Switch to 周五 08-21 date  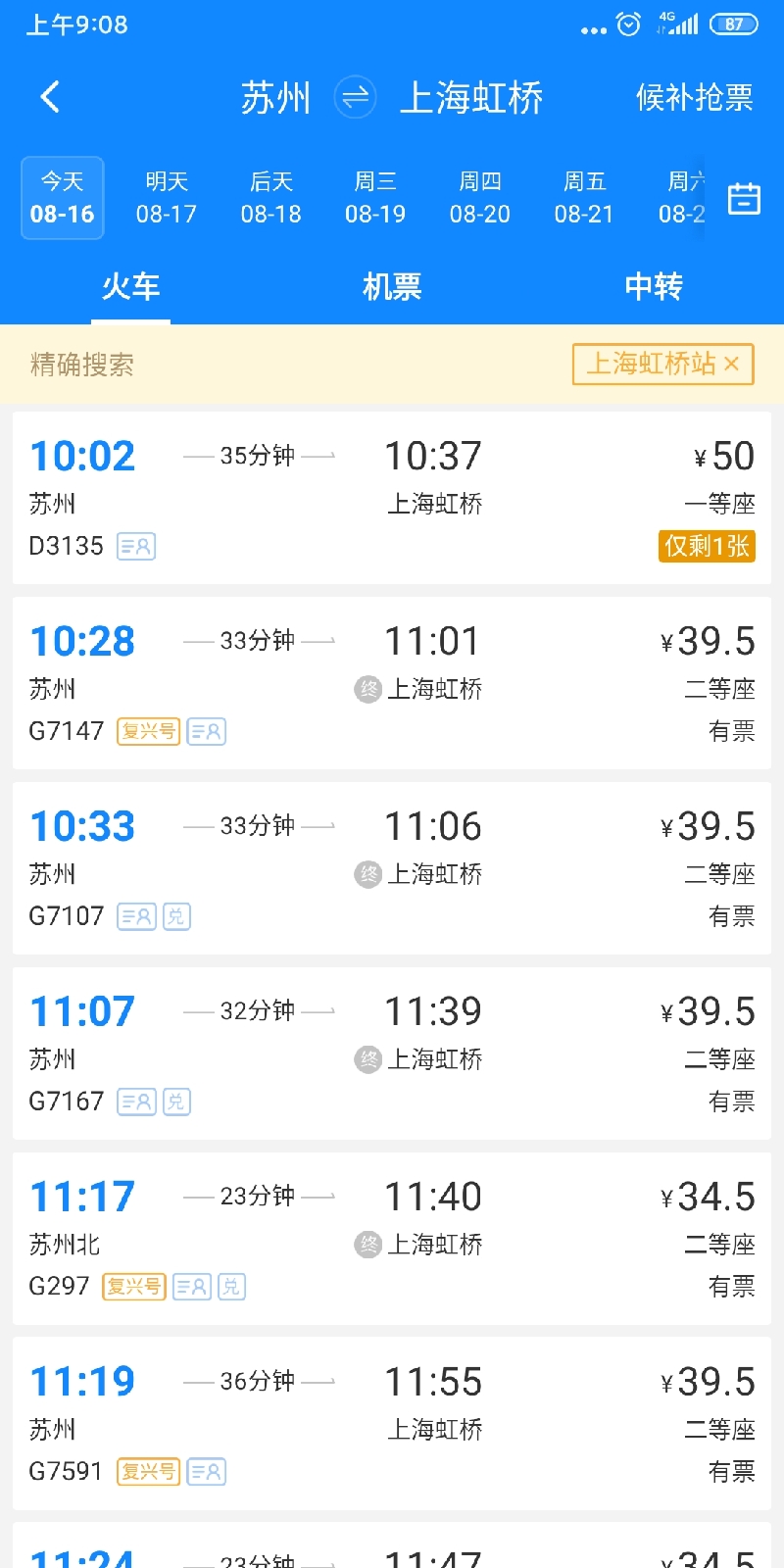coord(584,198)
